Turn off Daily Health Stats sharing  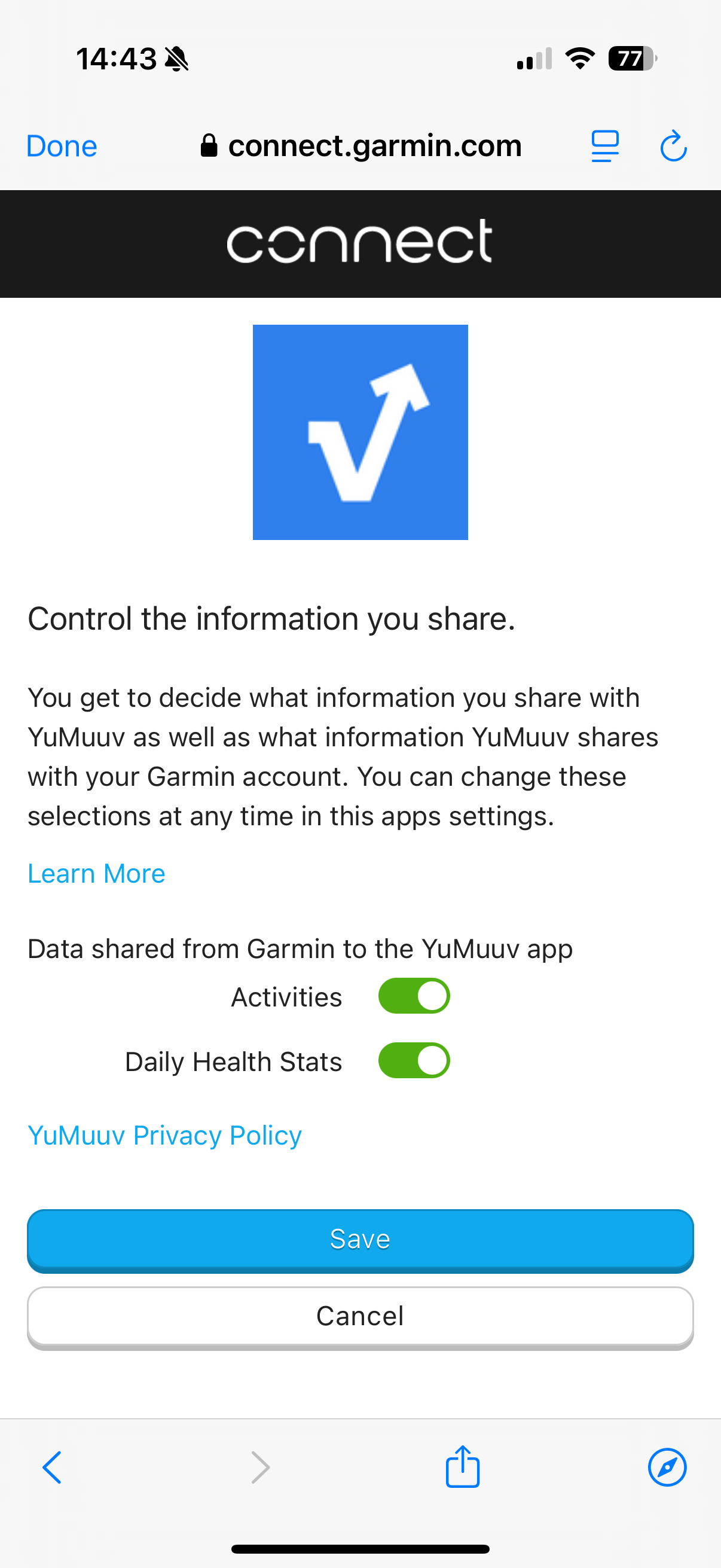[414, 1060]
